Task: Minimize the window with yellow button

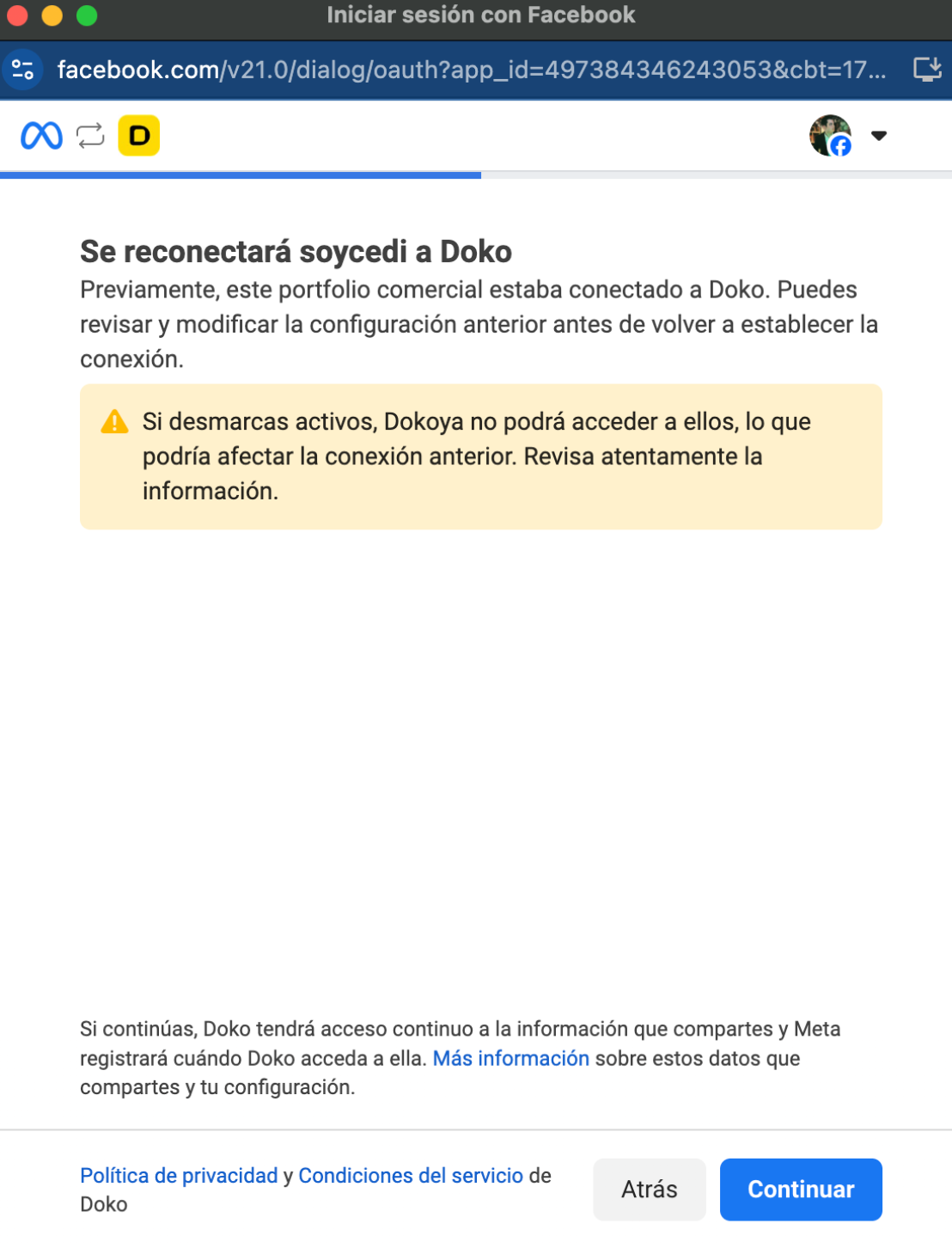Action: tap(52, 15)
